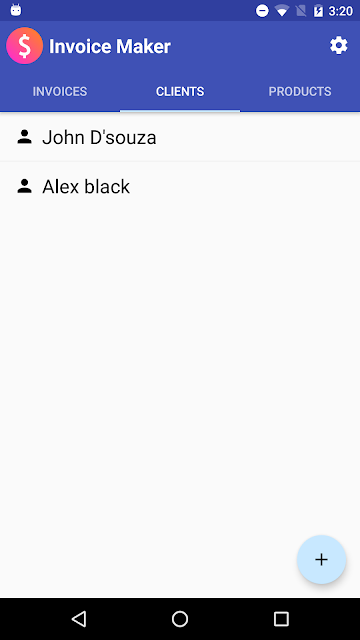The height and width of the screenshot is (640, 360).
Task: Open the settings gear icon
Action: click(x=339, y=46)
